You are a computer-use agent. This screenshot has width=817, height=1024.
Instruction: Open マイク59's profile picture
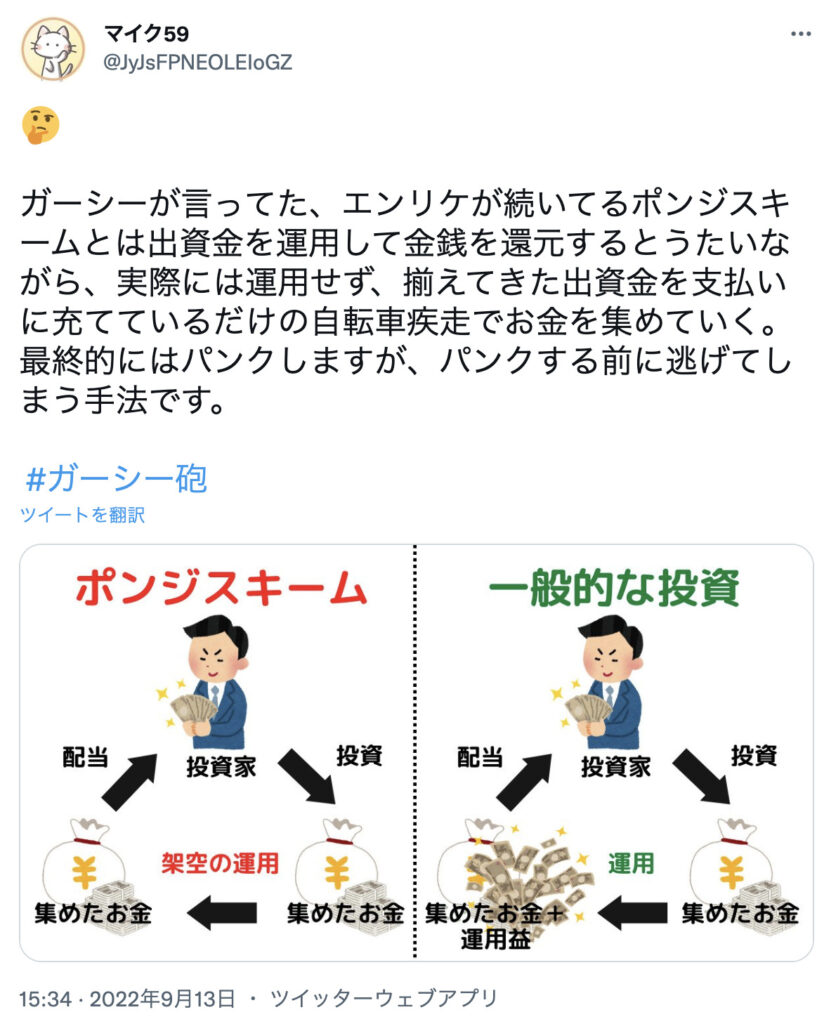click(53, 49)
